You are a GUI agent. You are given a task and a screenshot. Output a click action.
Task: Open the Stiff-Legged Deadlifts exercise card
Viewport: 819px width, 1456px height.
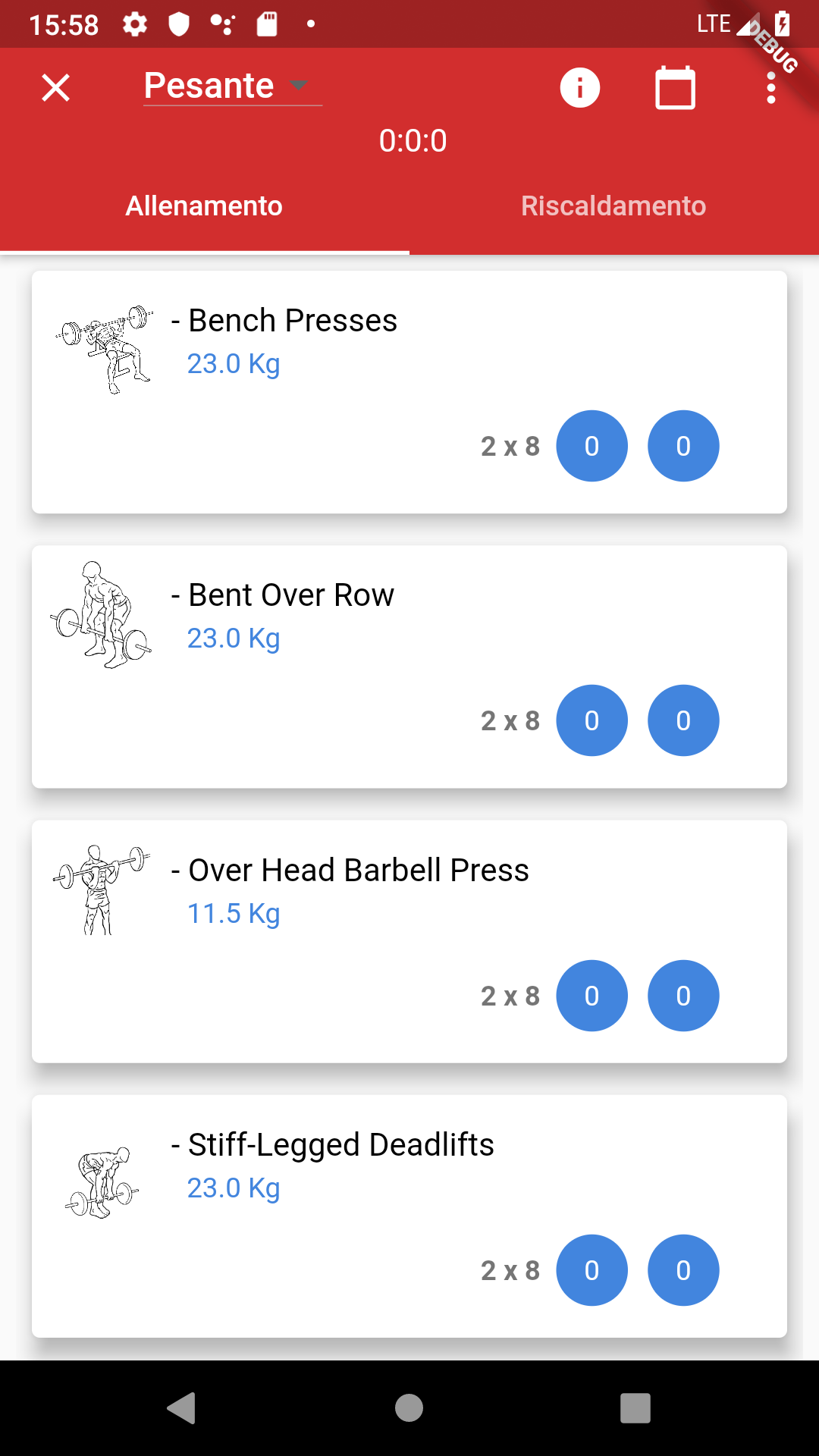341,1145
